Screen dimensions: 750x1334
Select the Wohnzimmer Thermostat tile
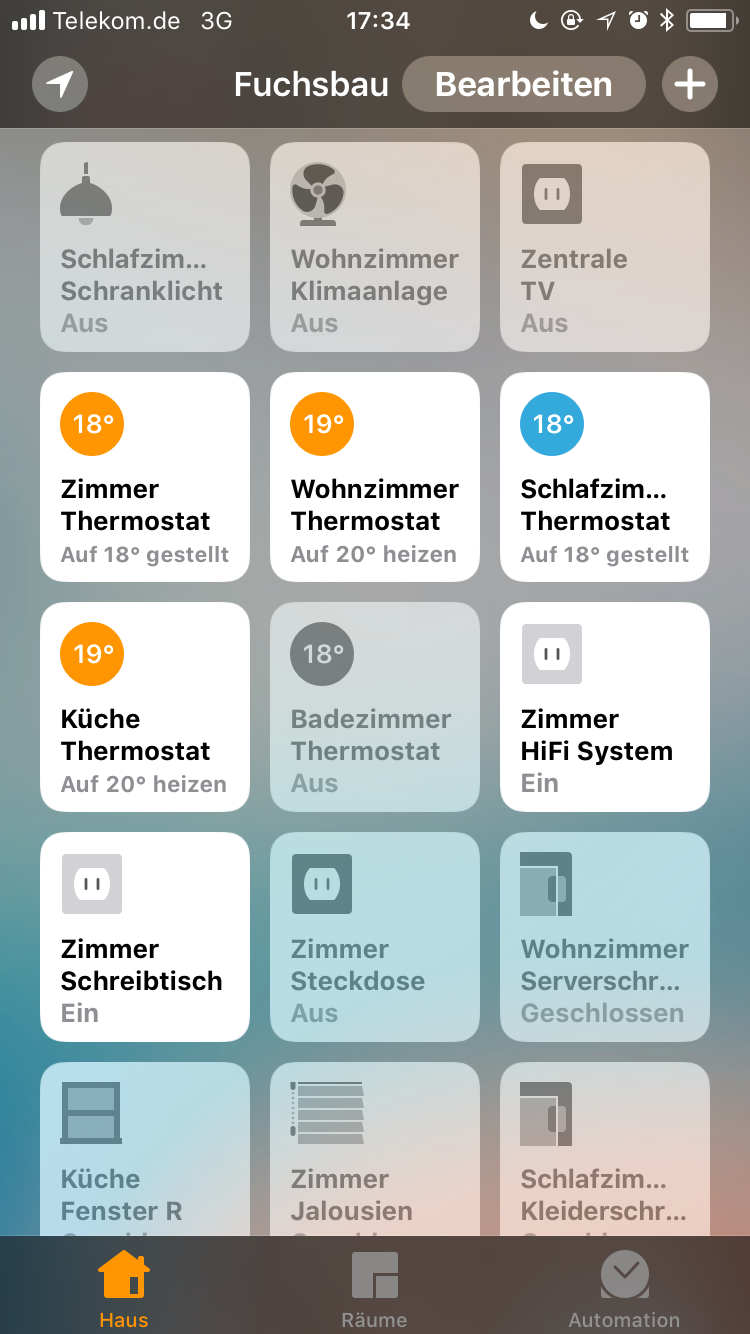375,477
